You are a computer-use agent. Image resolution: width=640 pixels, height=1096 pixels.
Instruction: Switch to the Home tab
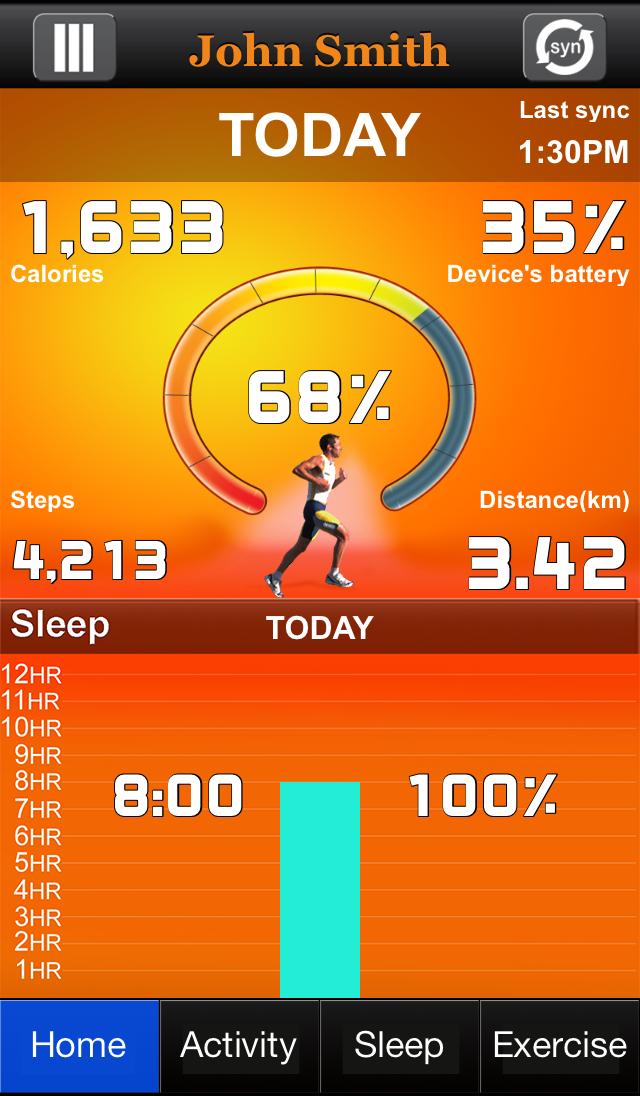coord(79,1046)
